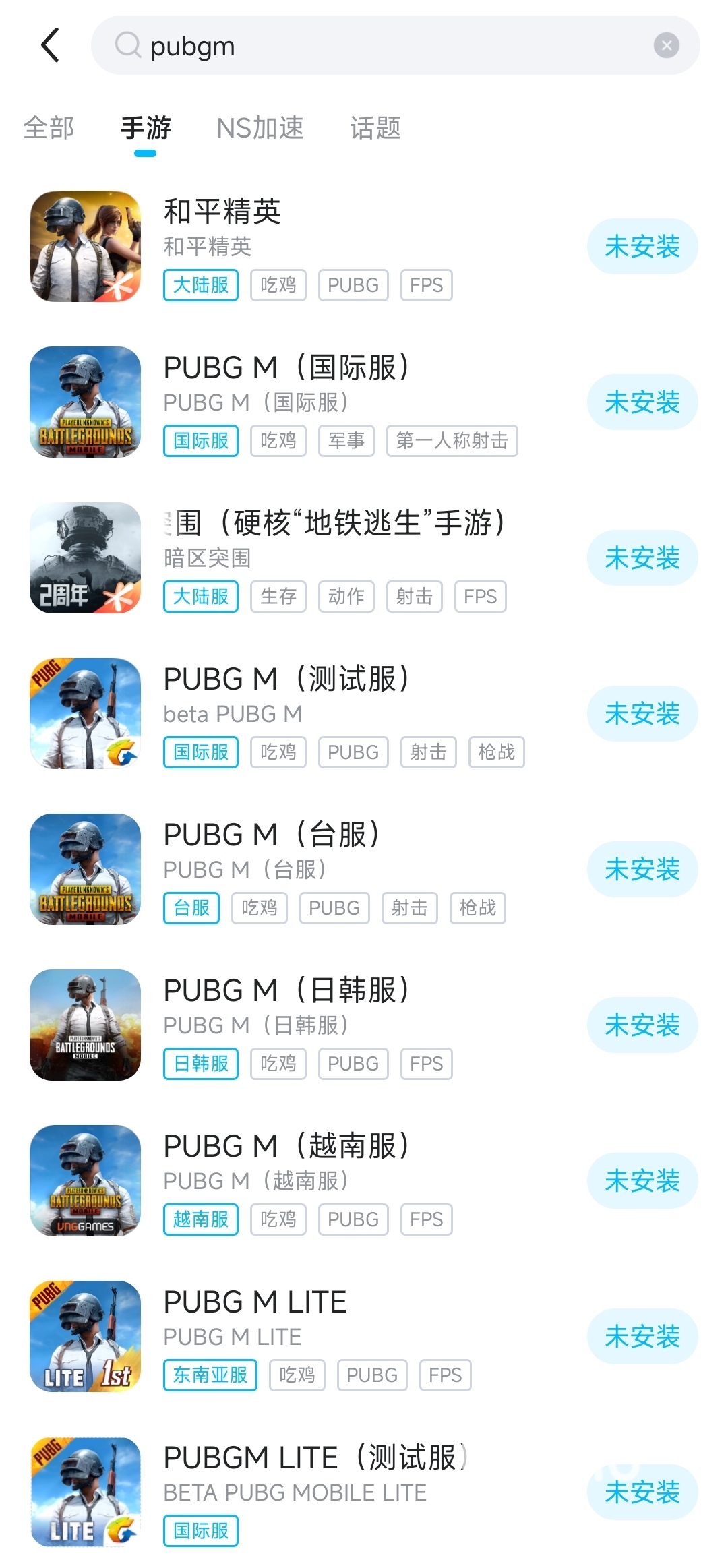Viewport: 728px width, 1568px height.
Task: Tap 未安装 for PUBG M（测试服）
Action: [642, 714]
